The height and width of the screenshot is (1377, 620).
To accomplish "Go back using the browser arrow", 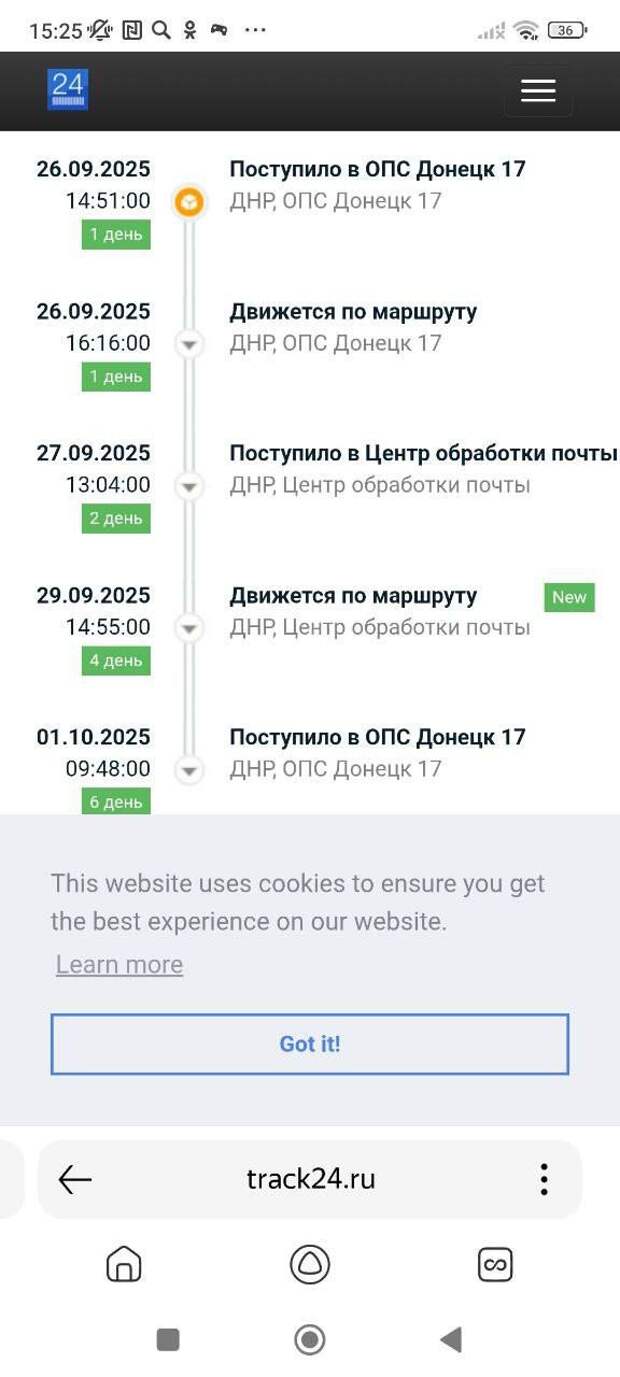I will [x=75, y=1180].
